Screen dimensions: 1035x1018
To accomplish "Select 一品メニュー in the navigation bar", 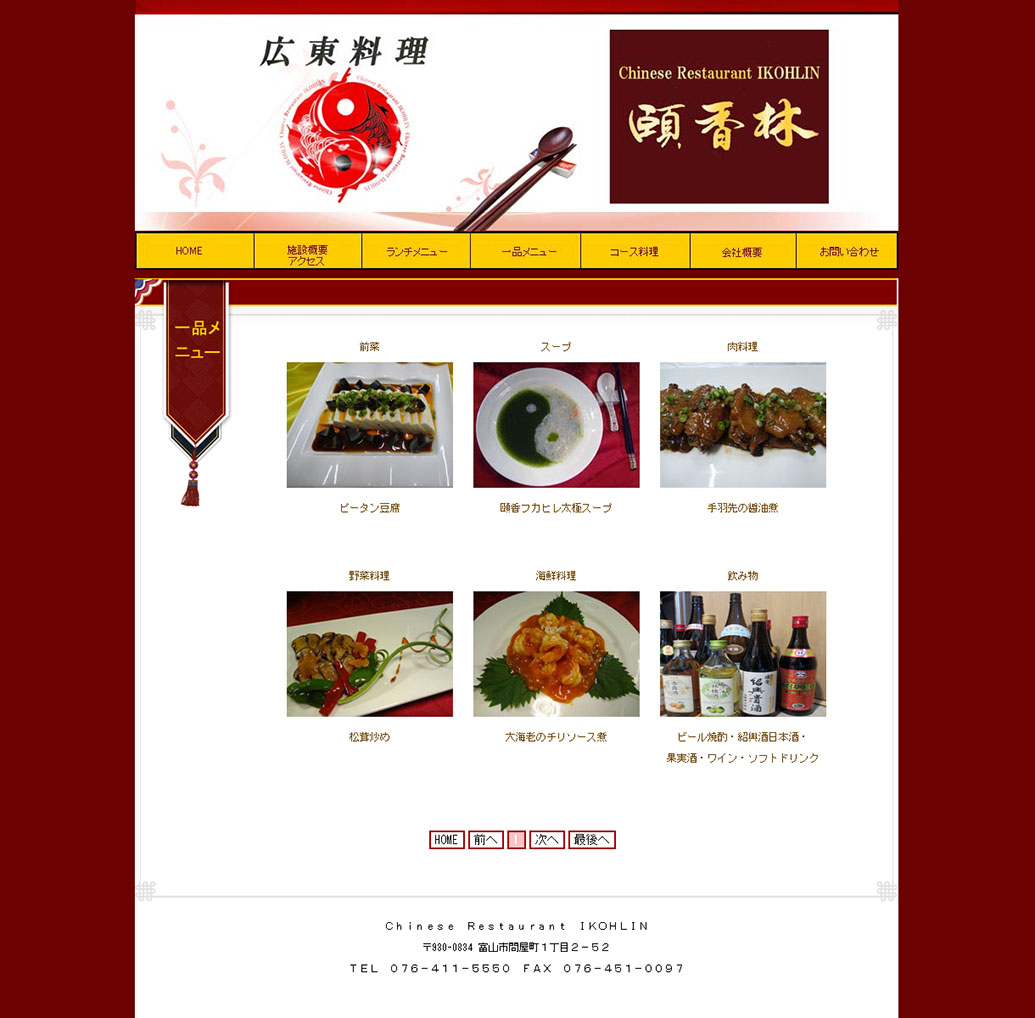I will click(525, 251).
